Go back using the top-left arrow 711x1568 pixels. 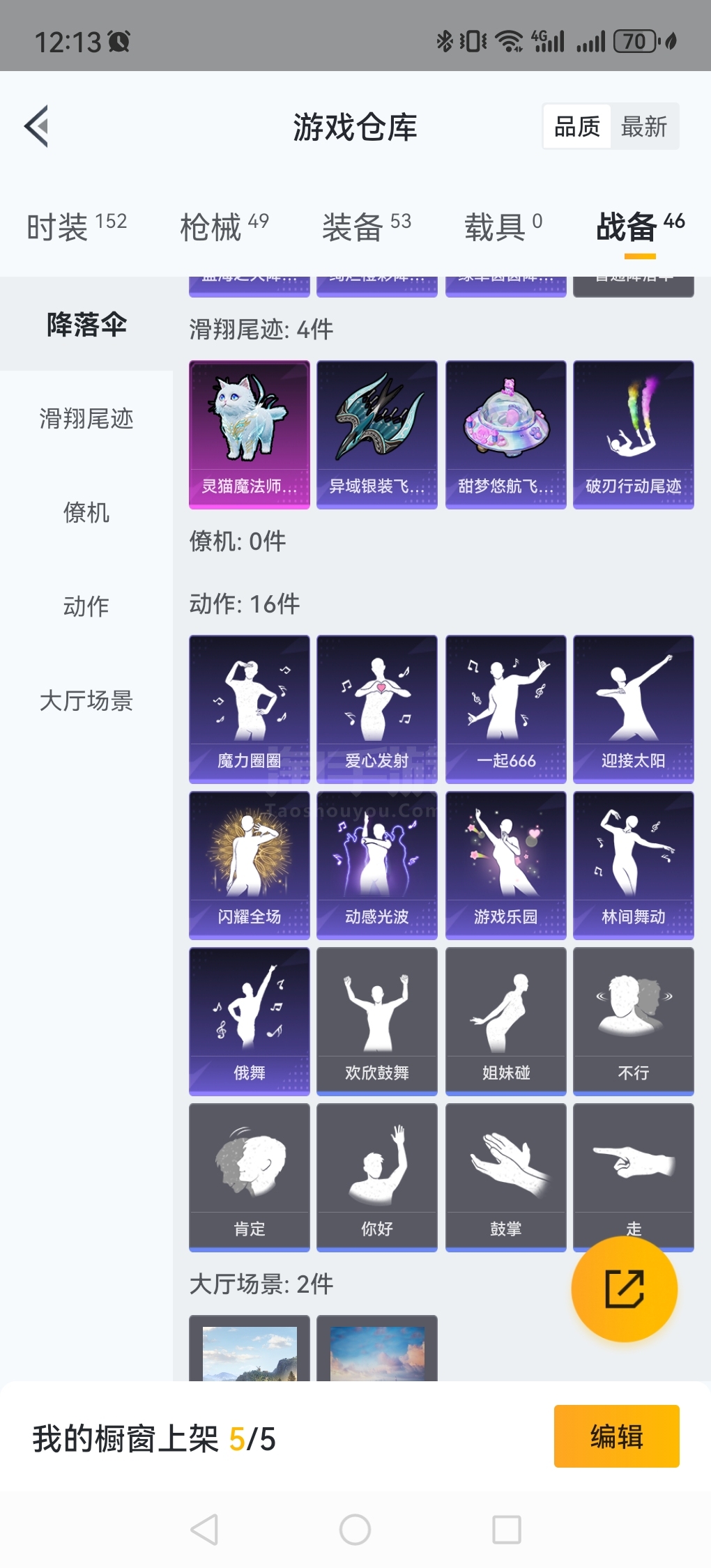(36, 127)
